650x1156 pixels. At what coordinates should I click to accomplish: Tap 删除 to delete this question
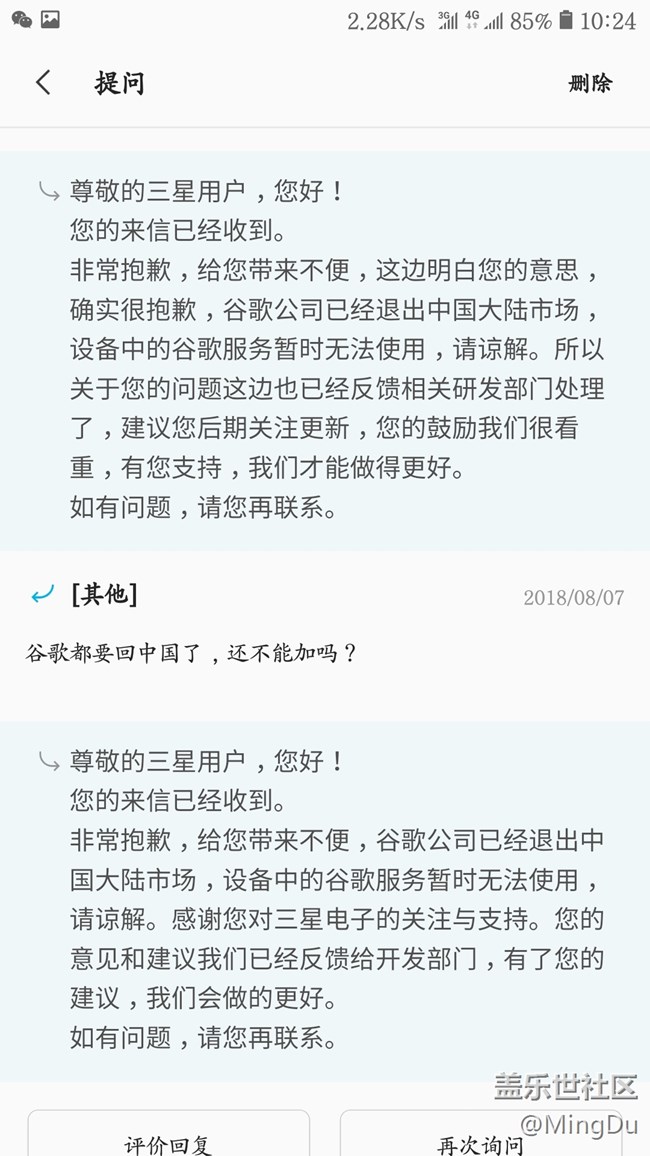click(589, 84)
